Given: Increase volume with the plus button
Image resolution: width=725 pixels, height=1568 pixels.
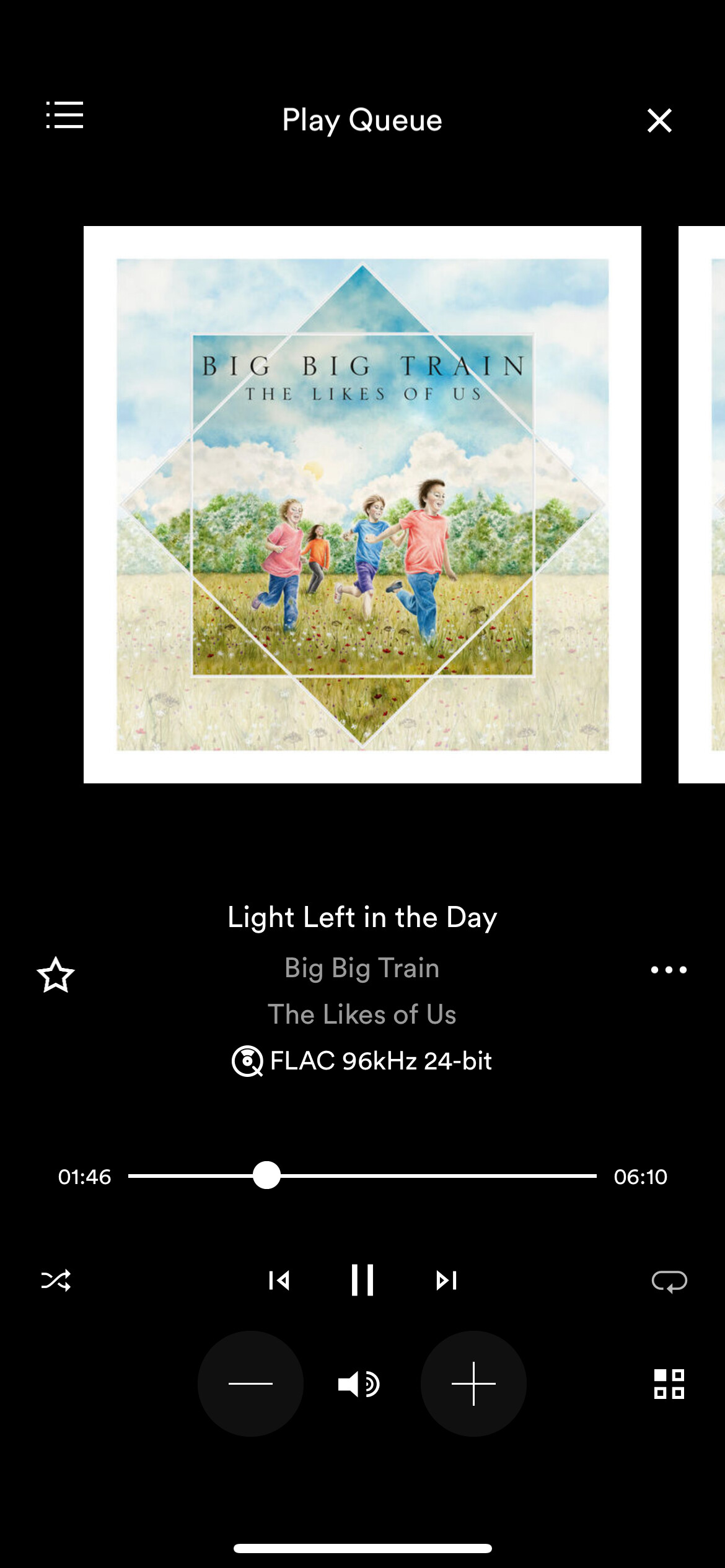Looking at the screenshot, I should pos(473,1383).
